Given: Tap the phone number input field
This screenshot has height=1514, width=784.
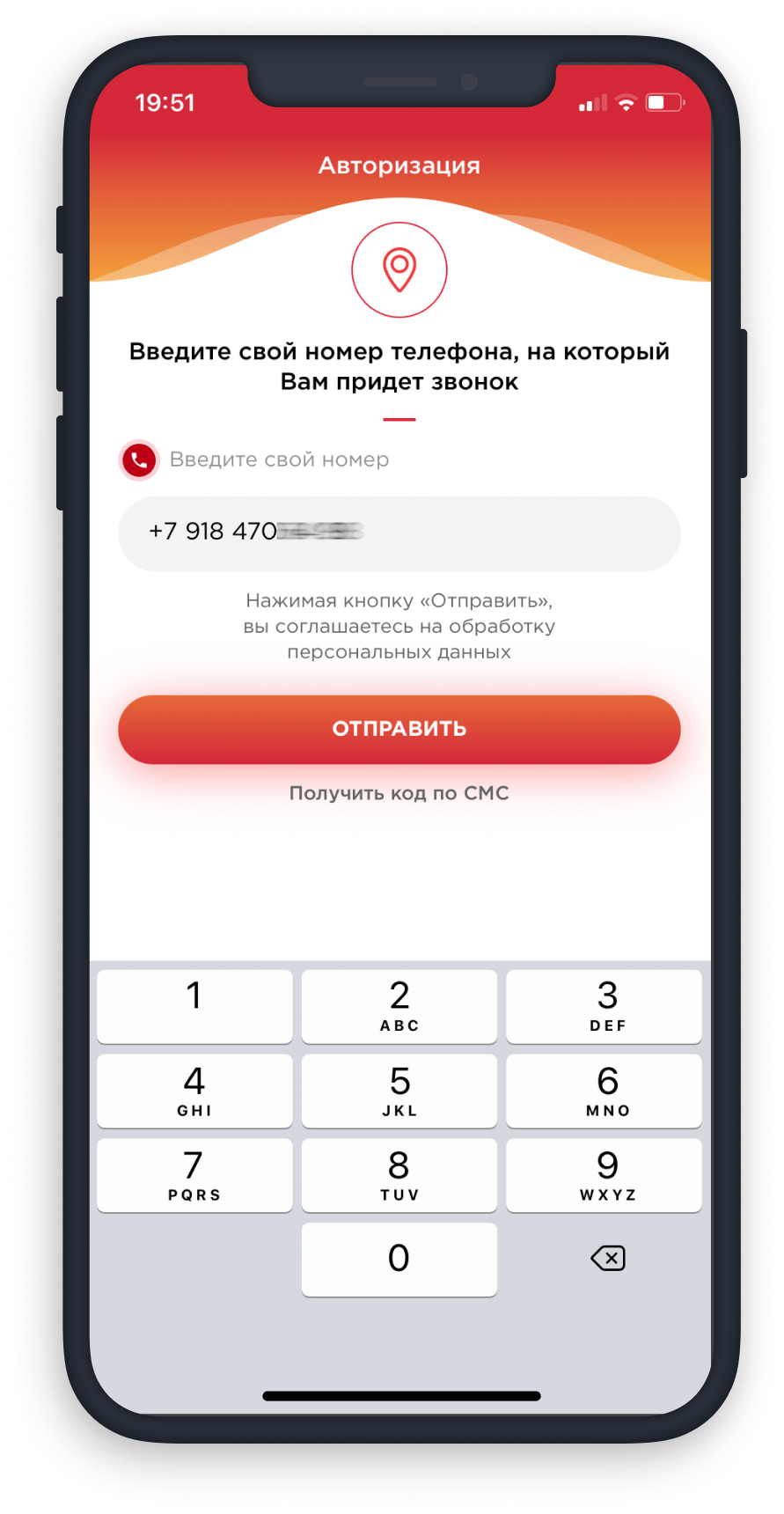Looking at the screenshot, I should pyautogui.click(x=399, y=533).
